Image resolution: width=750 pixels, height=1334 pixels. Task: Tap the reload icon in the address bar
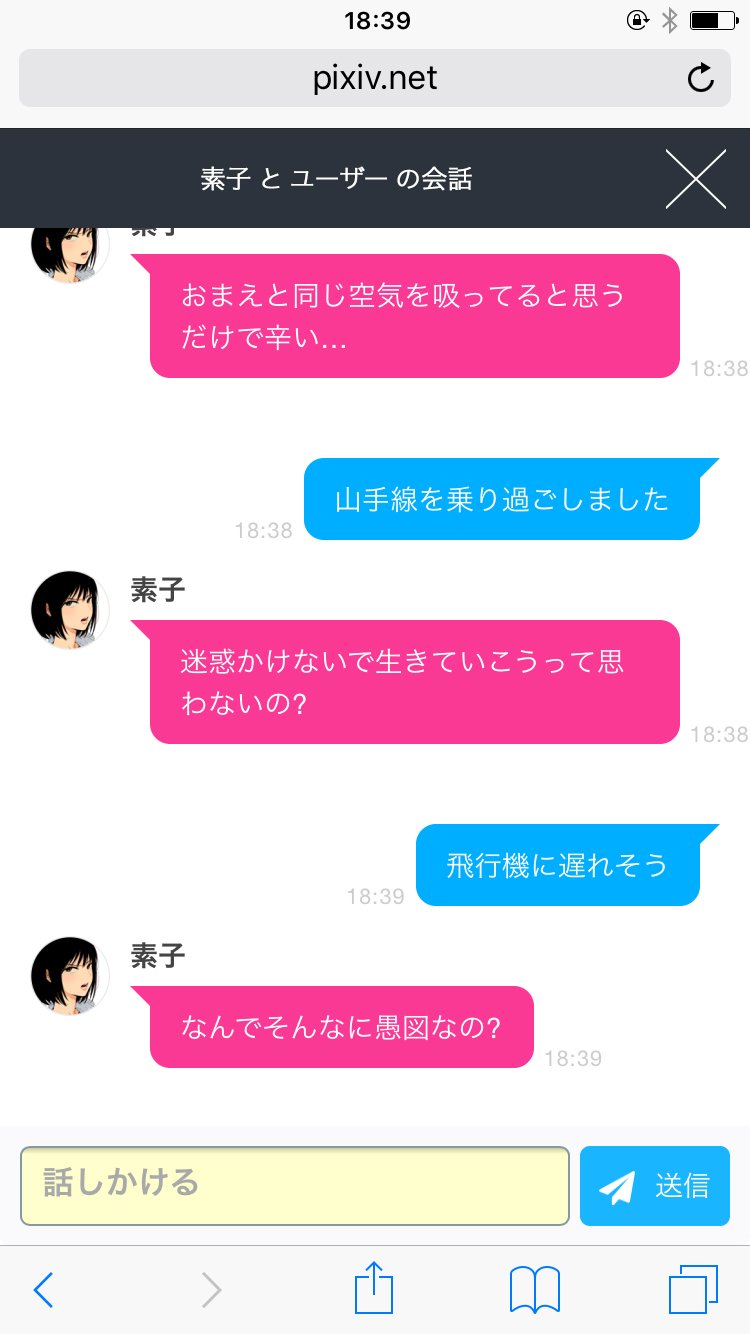(x=700, y=78)
